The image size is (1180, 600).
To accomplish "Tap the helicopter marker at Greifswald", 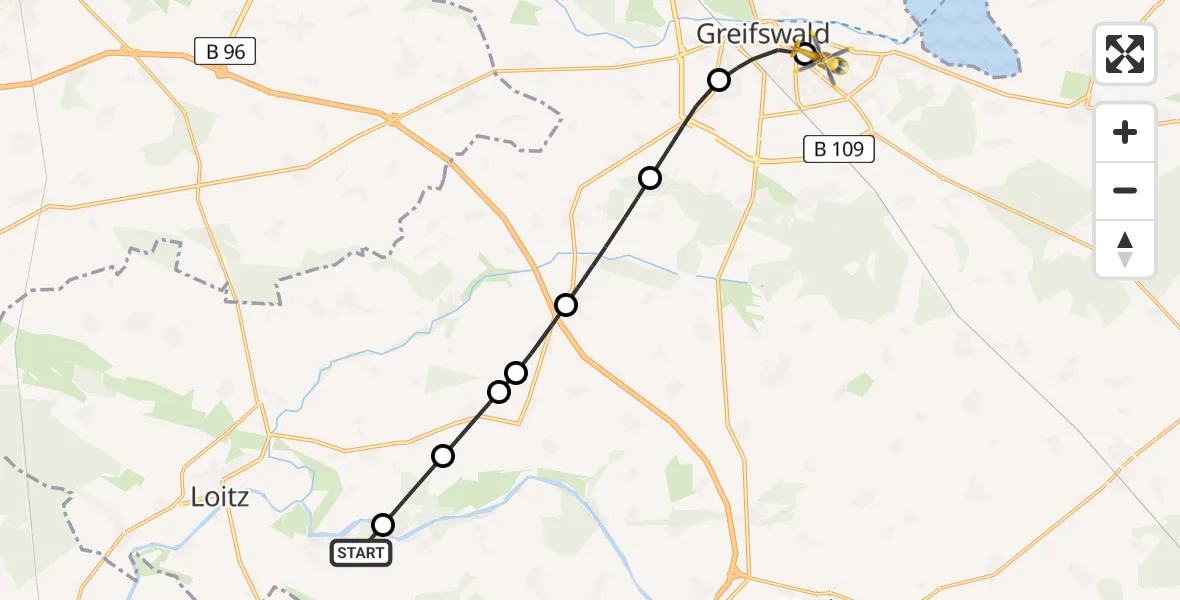I will pos(826,63).
